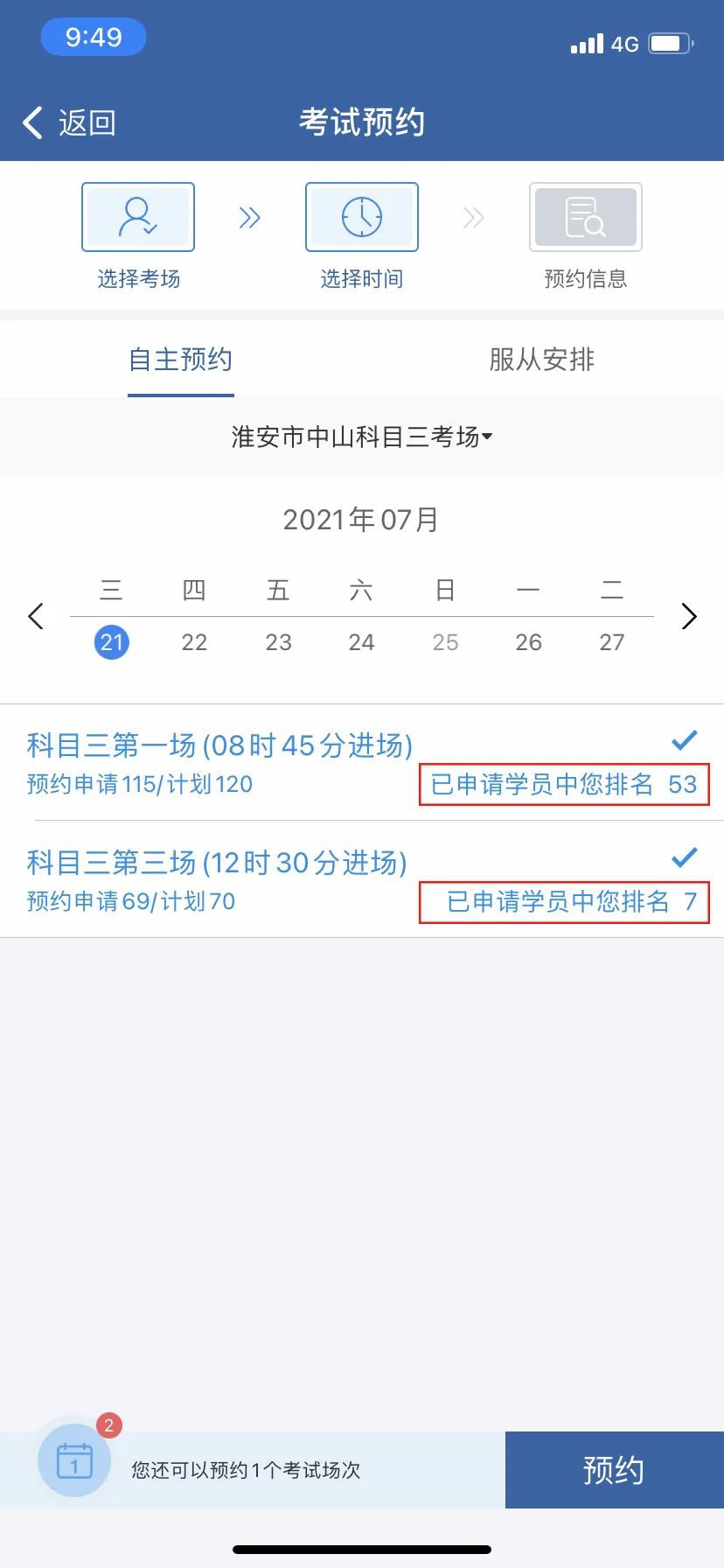Expand the 淮安市中山科目三考场 dropdown

pos(362,437)
